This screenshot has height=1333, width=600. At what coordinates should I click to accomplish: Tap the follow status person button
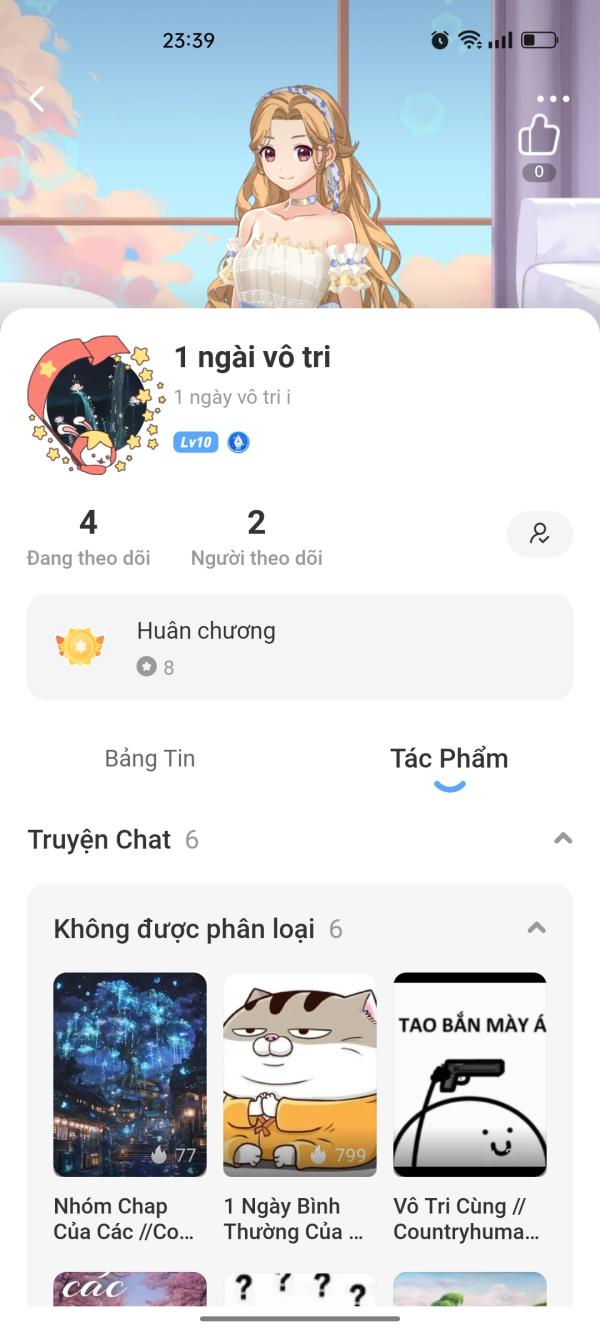539,534
